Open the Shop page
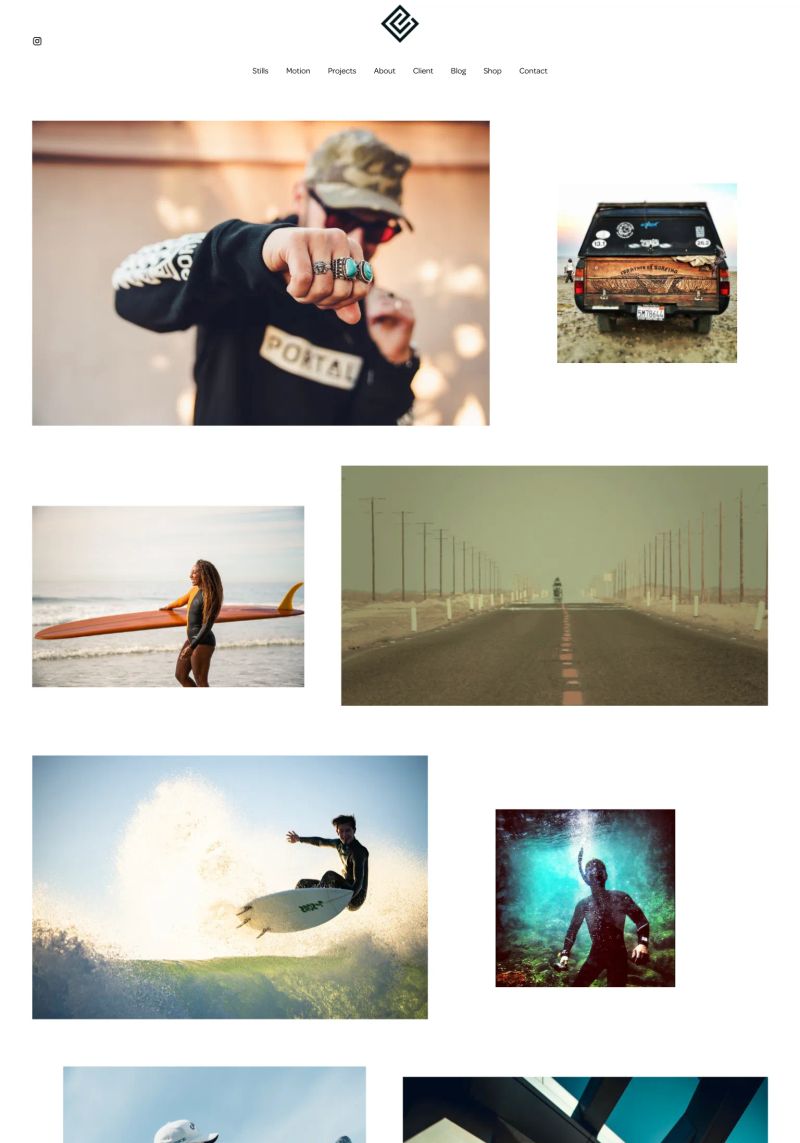Image resolution: width=800 pixels, height=1143 pixels. pyautogui.click(x=492, y=71)
